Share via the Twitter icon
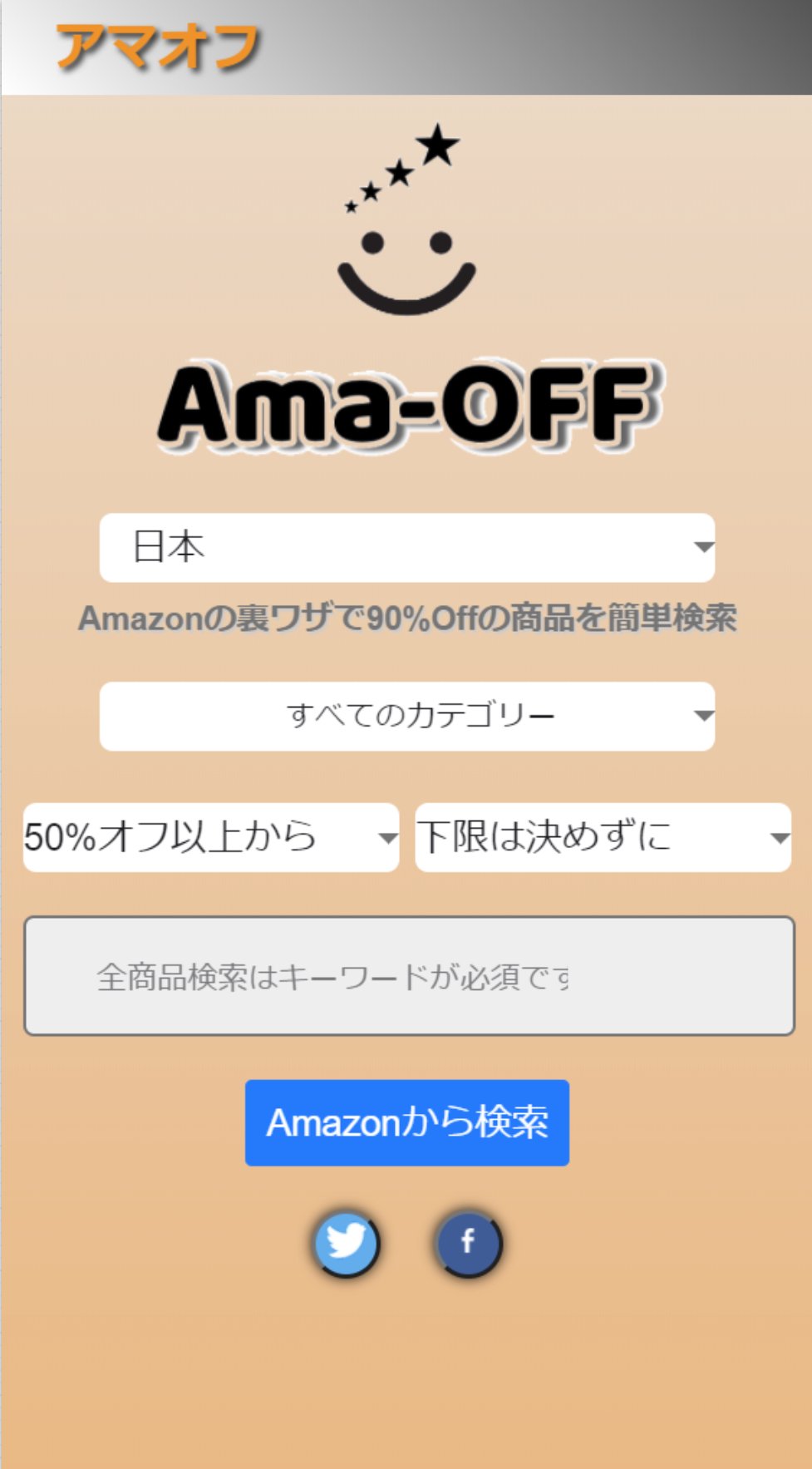Viewport: 812px width, 1469px height. pos(347,1244)
